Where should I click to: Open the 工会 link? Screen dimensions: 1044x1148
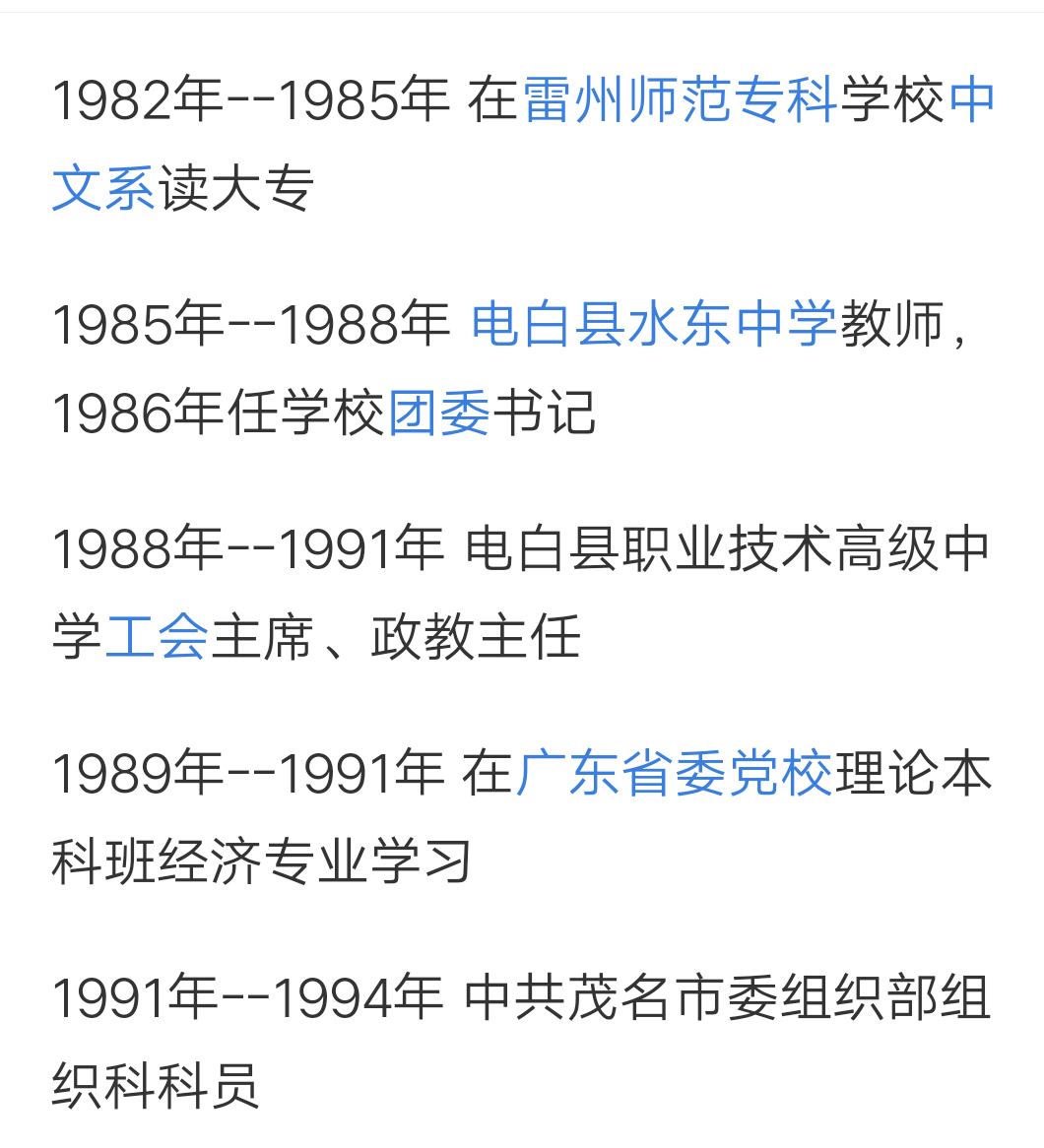157,637
